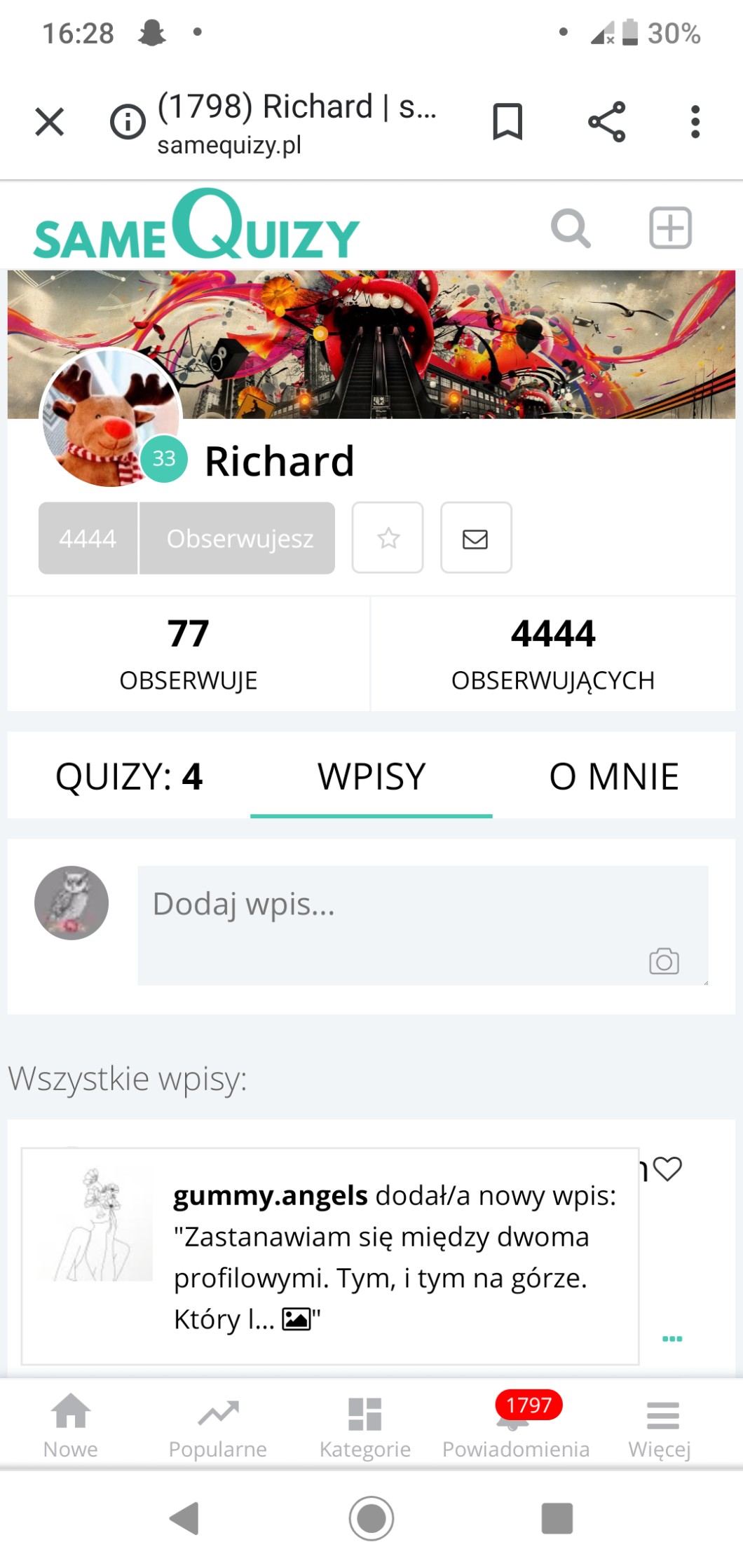Image resolution: width=743 pixels, height=1568 pixels.
Task: Switch to the O mnie tab
Action: click(x=613, y=776)
